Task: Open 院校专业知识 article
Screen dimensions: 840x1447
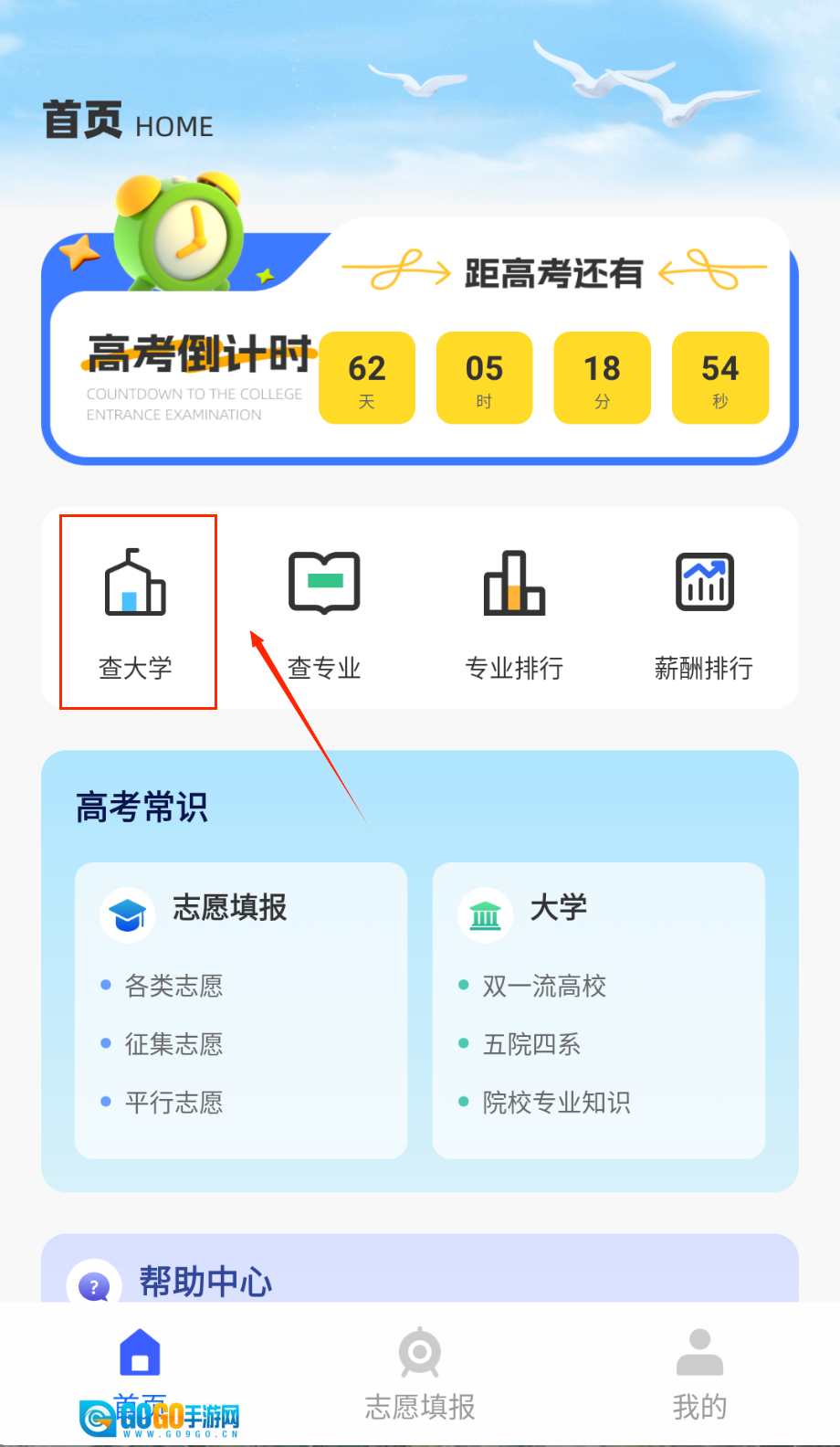Action: click(556, 1103)
